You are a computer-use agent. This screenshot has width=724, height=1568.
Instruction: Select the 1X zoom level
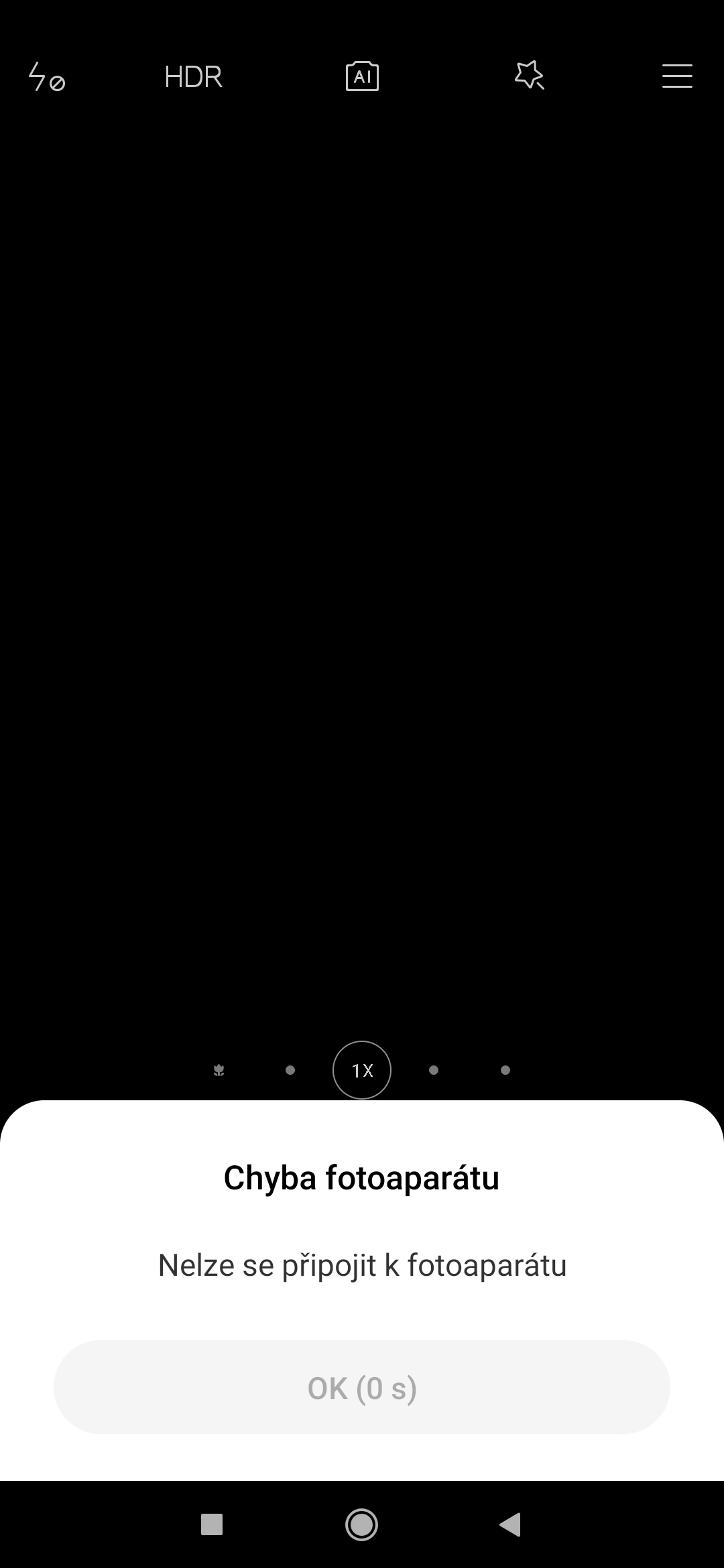point(362,1070)
